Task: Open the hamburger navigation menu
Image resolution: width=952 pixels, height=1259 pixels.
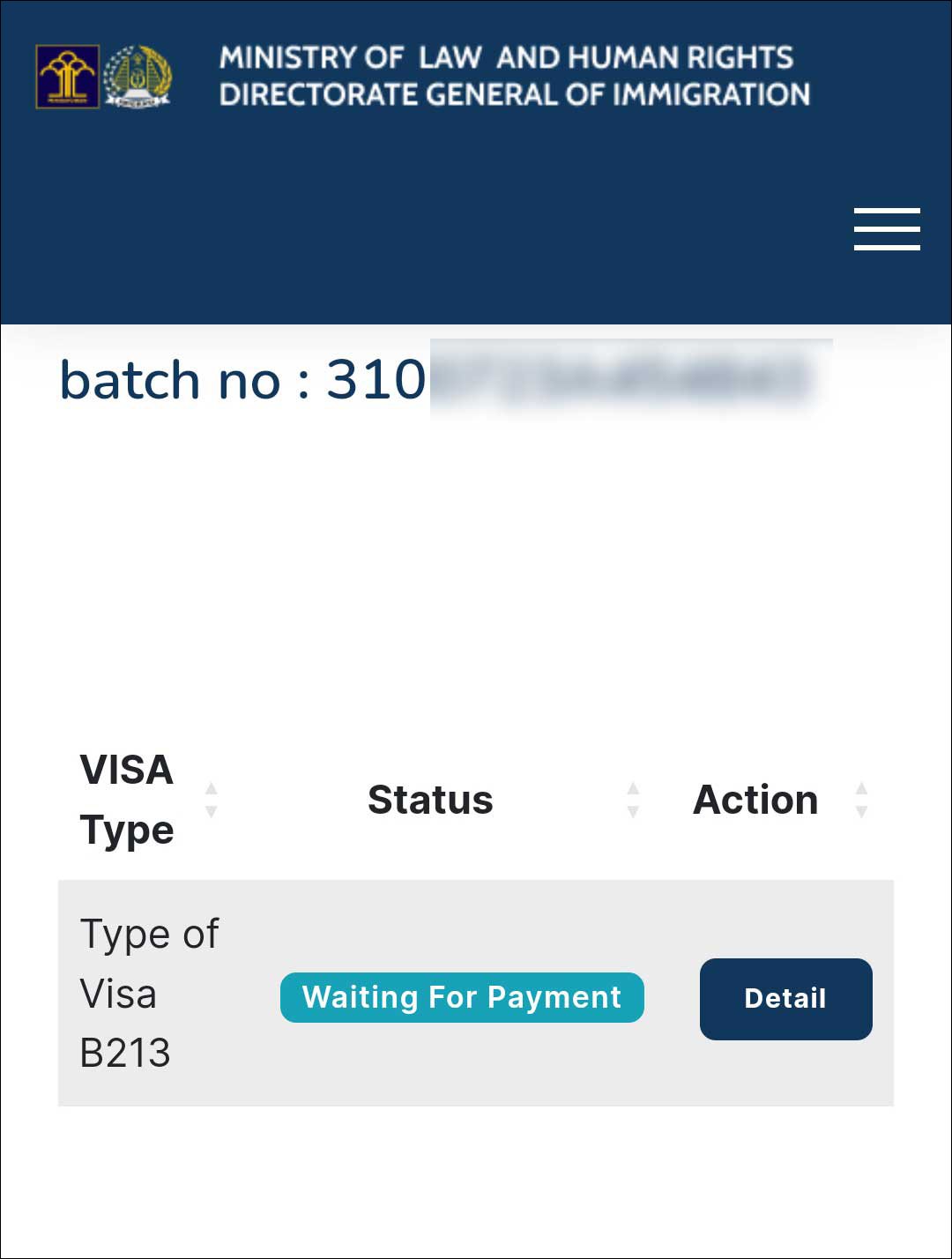Action: click(887, 229)
